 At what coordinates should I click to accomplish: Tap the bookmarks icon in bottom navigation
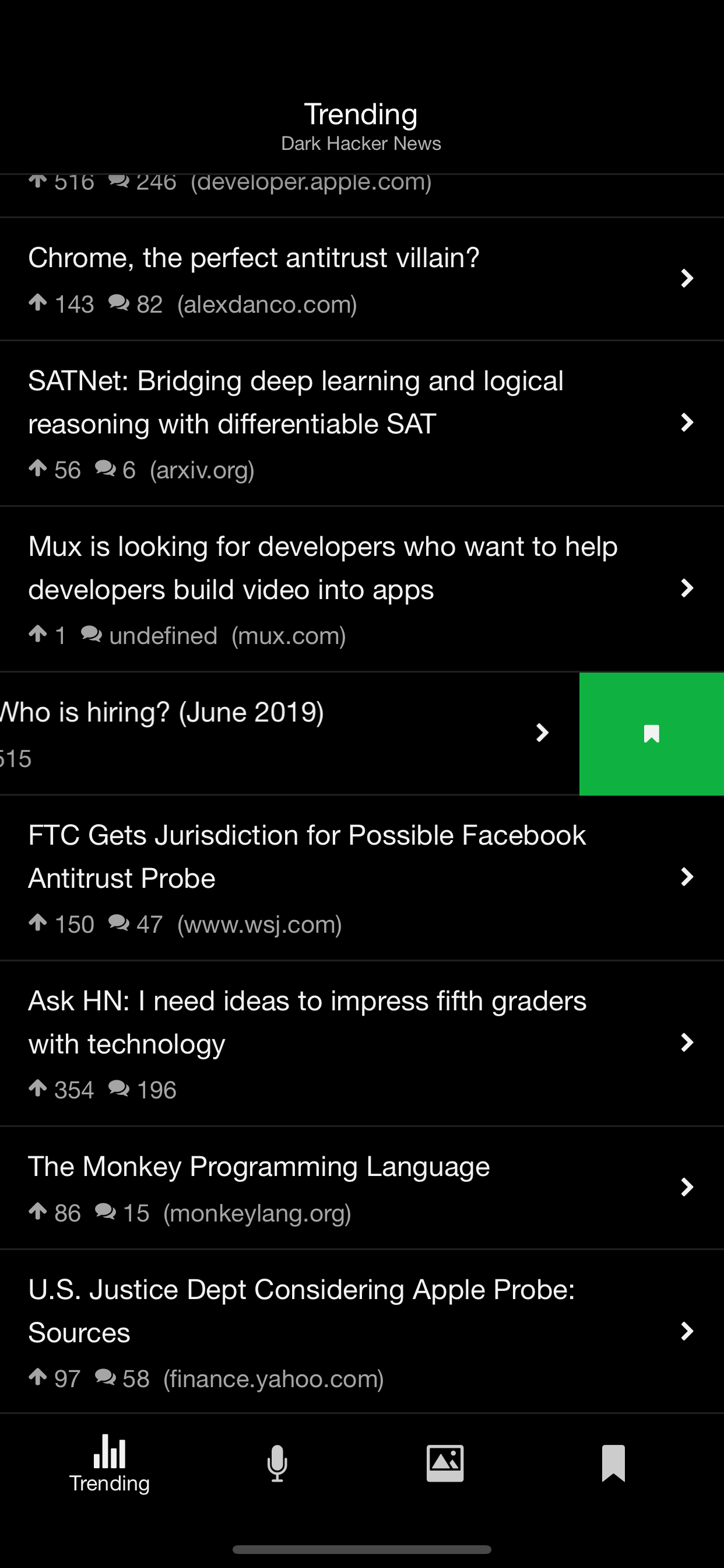pos(613,1461)
